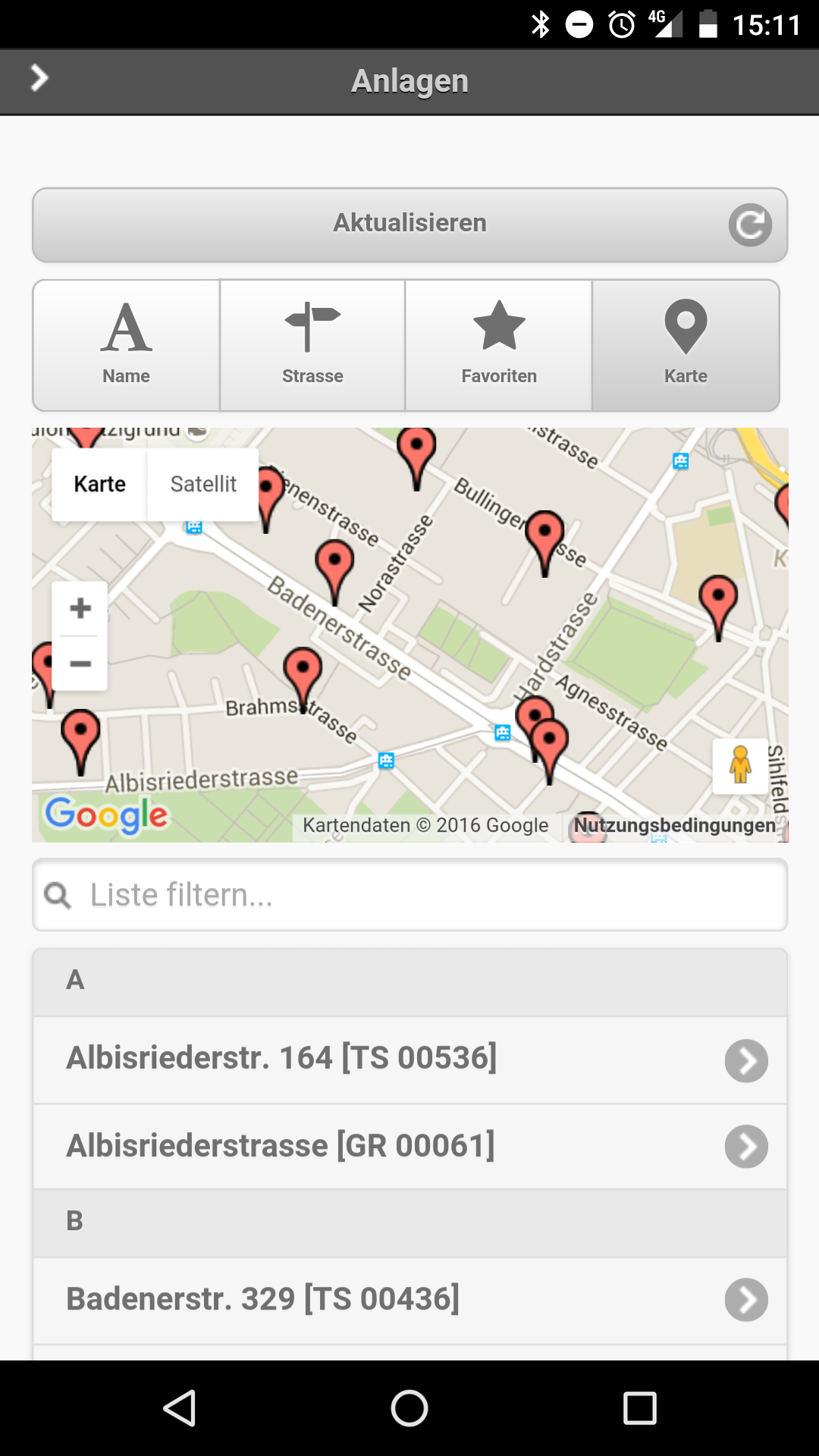819x1456 pixels.
Task: Tap the Aktualisieren refresh button
Action: point(409,224)
